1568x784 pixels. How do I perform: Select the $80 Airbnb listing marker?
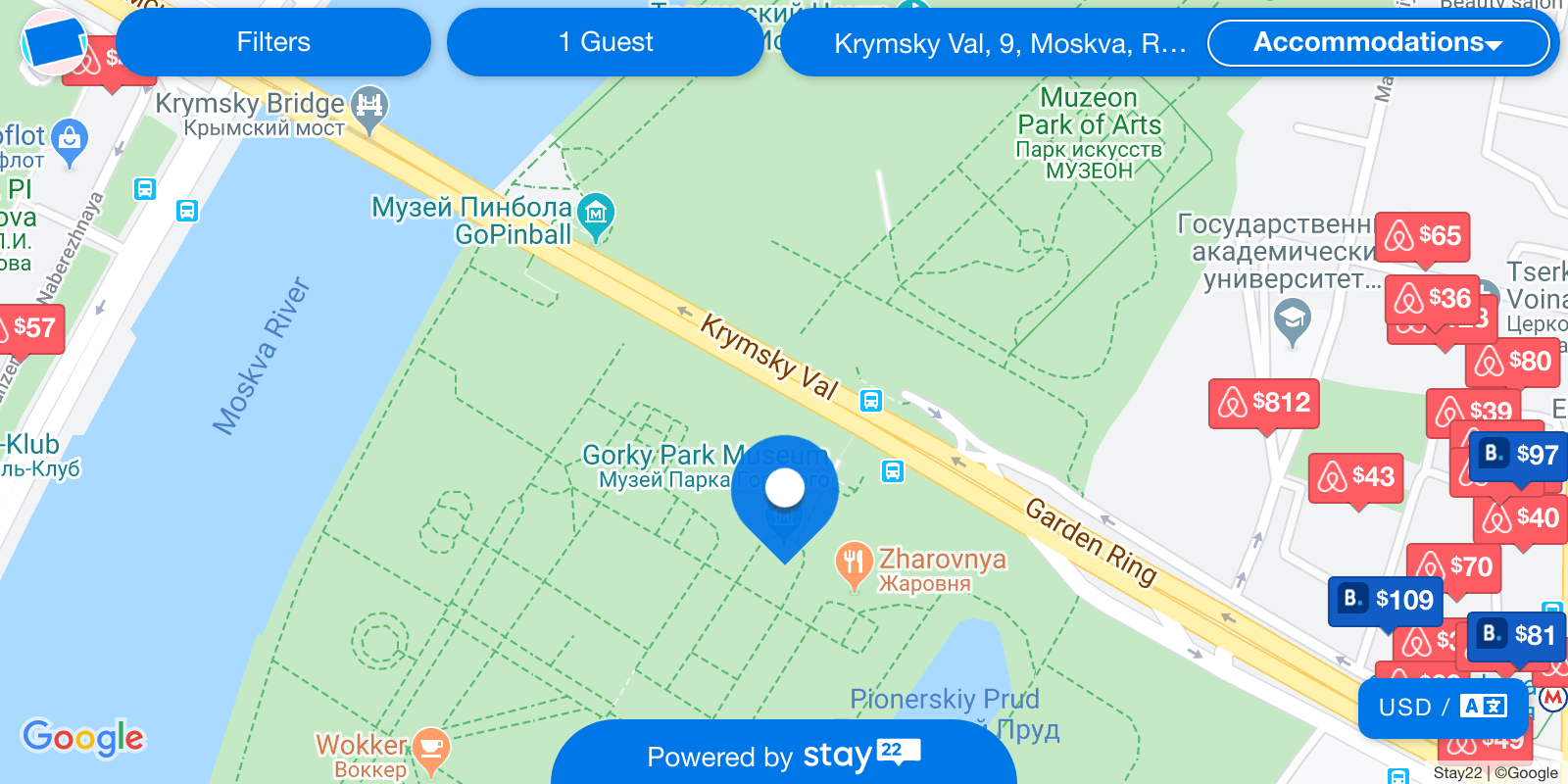(x=1514, y=362)
